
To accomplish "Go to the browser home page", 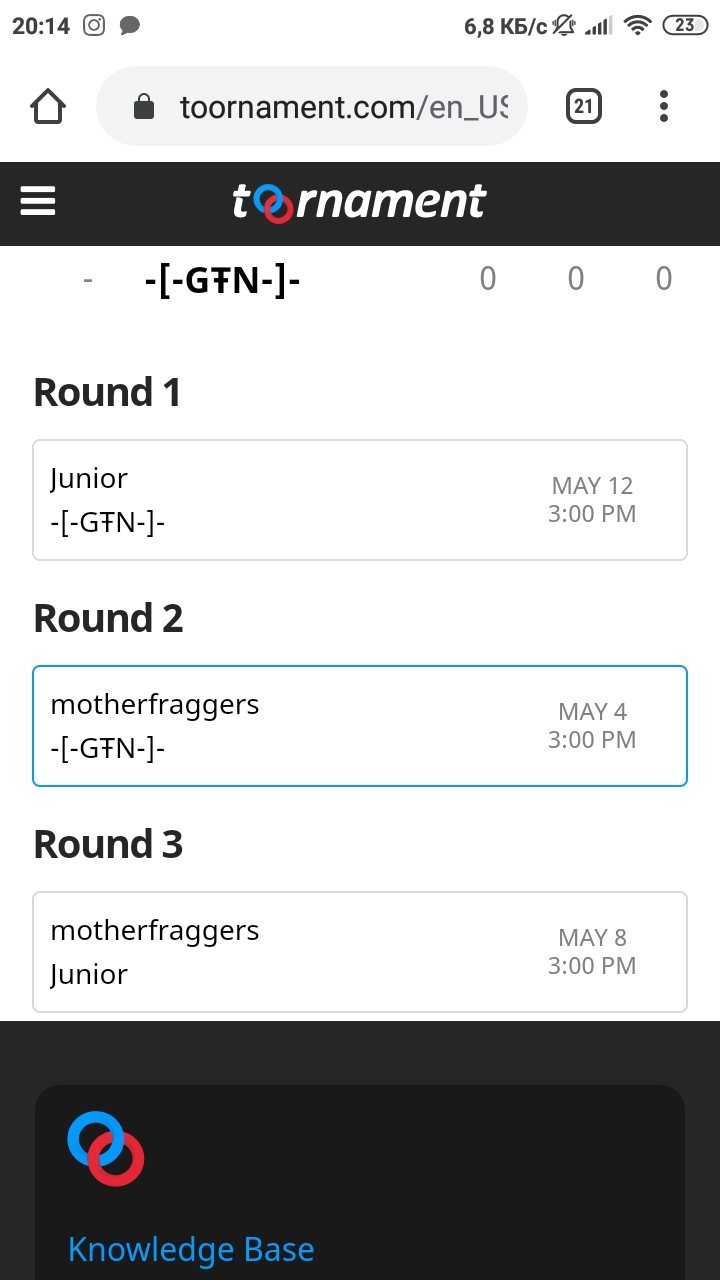I will tap(48, 106).
